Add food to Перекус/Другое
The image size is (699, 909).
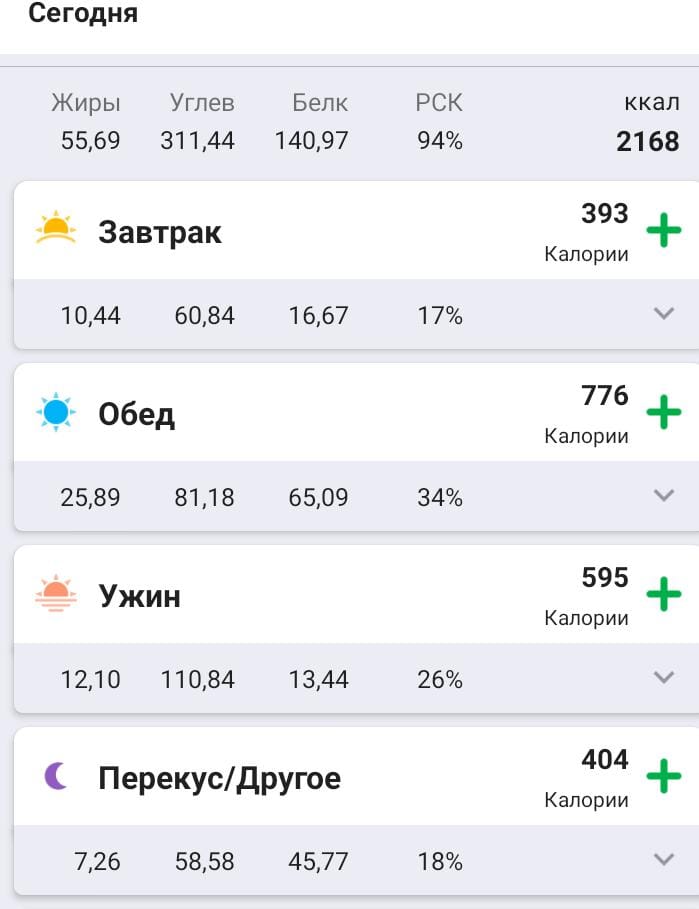(x=663, y=776)
